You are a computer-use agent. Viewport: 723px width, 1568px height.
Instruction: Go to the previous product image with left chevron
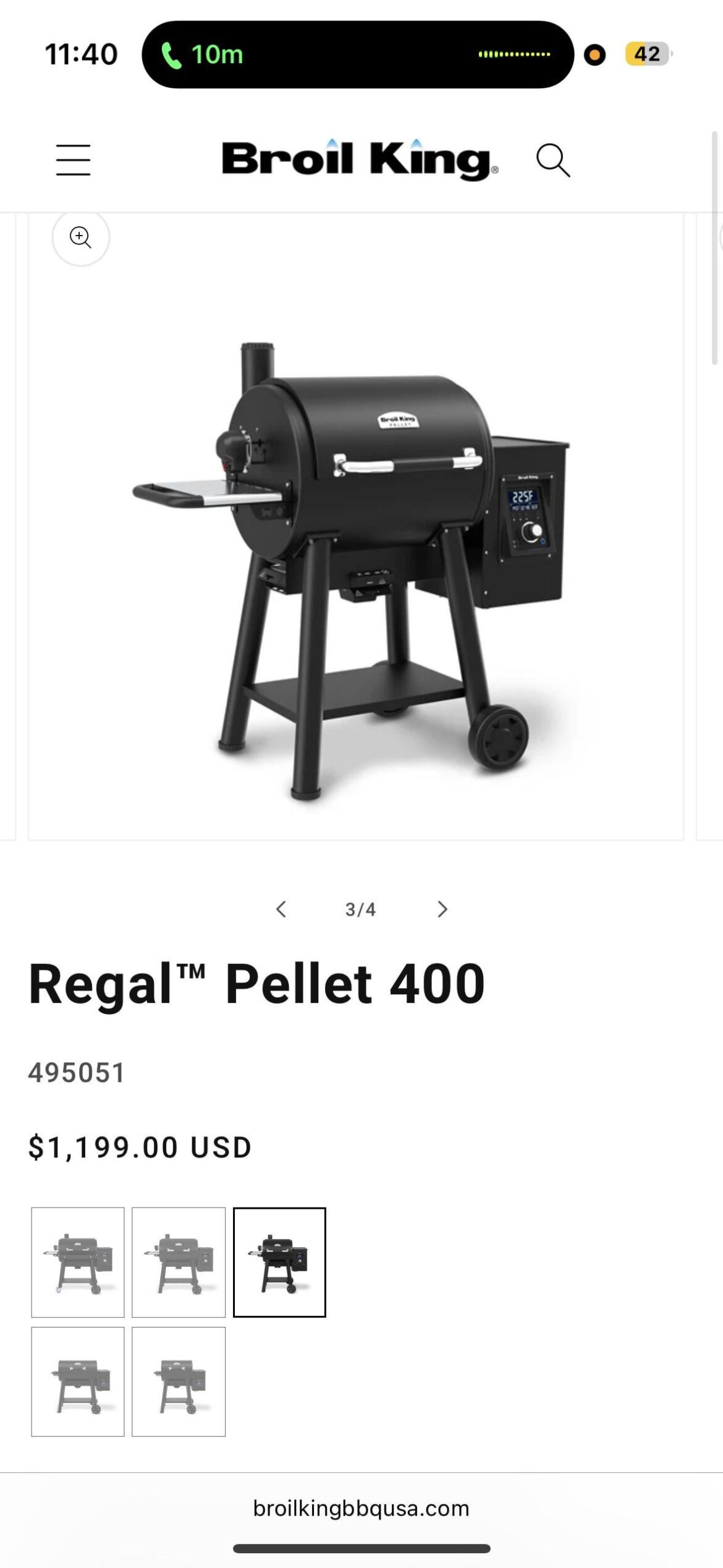click(281, 909)
